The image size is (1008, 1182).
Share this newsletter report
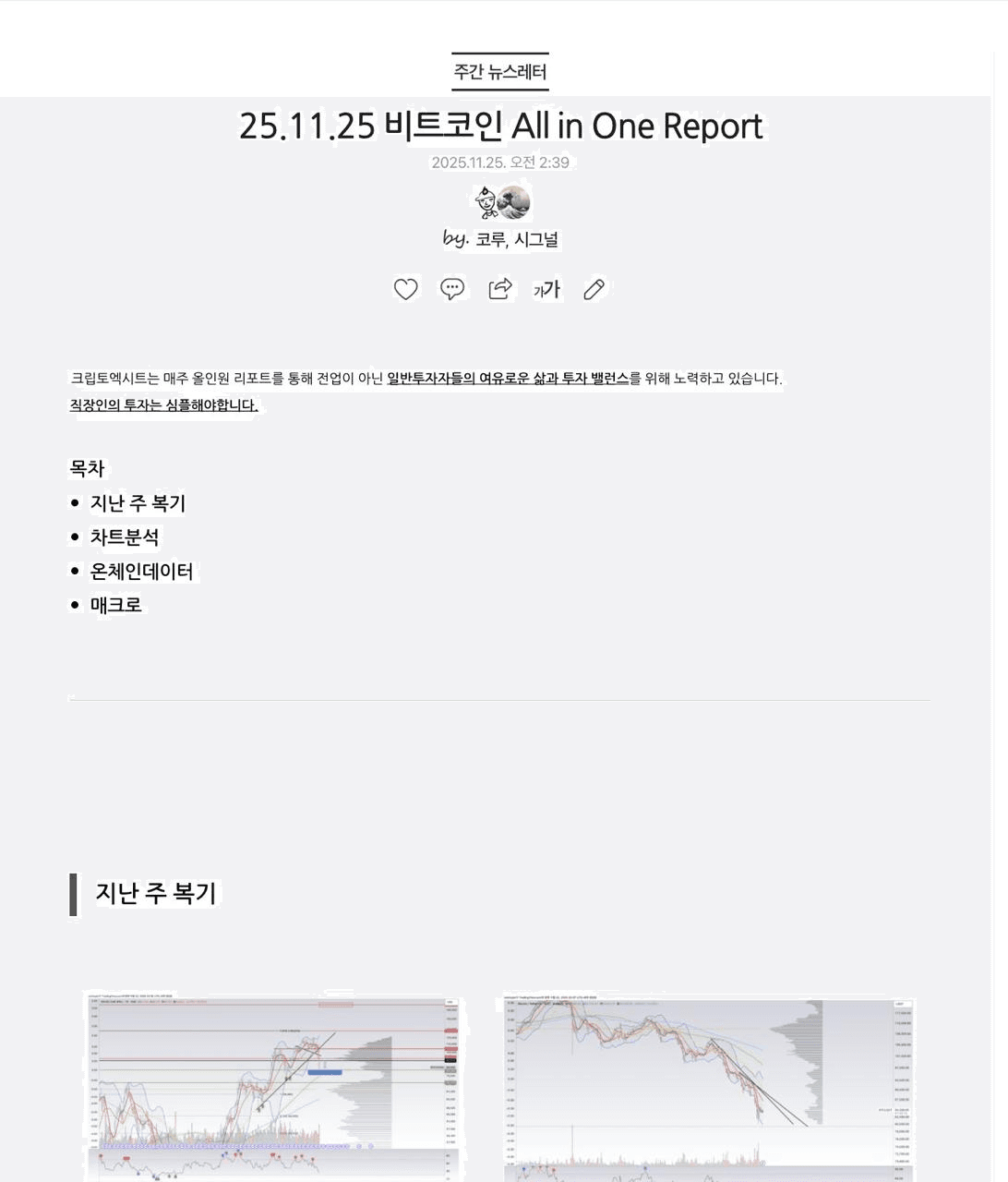500,289
